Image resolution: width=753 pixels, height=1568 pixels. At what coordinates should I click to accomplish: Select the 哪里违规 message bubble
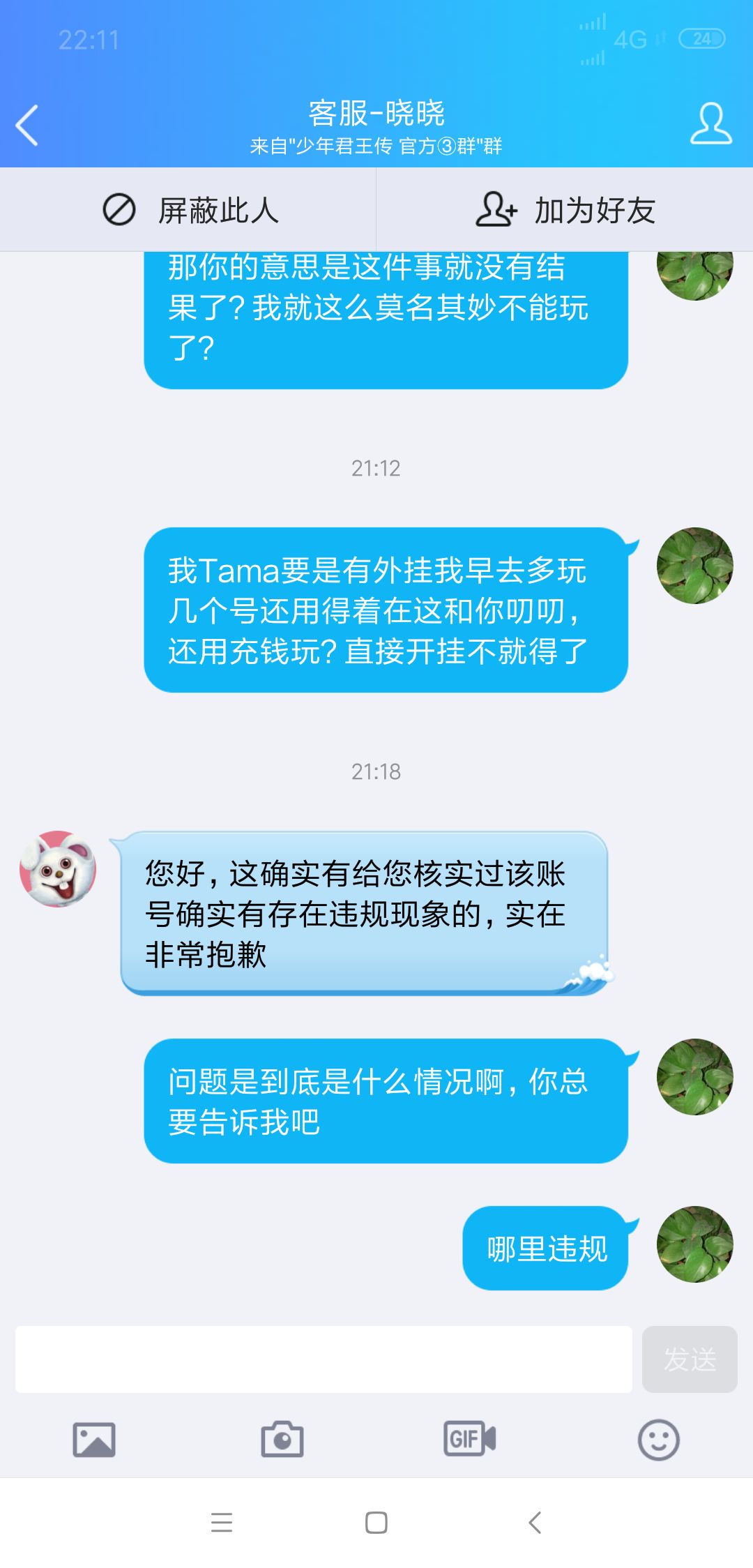pyautogui.click(x=546, y=1247)
